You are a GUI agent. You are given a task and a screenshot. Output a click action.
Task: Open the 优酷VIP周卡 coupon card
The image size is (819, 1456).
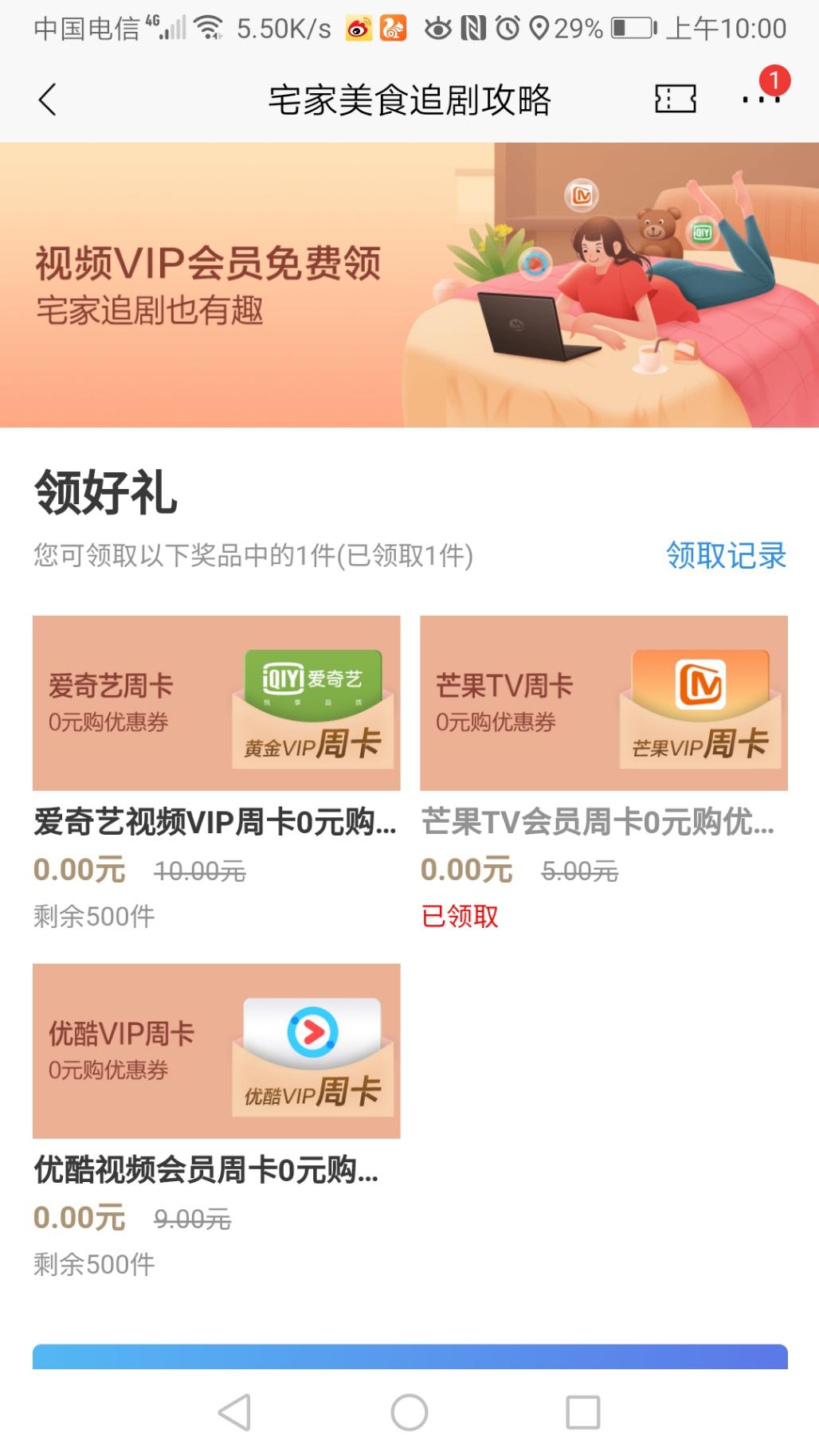(216, 1051)
